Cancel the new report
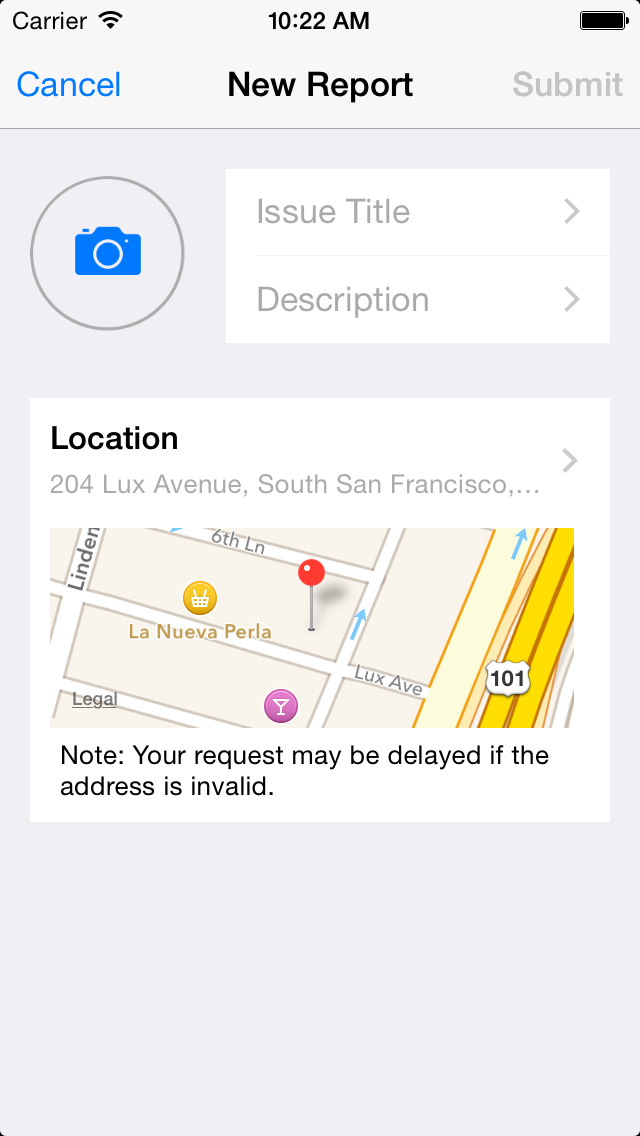Image resolution: width=640 pixels, height=1136 pixels. 69,85
